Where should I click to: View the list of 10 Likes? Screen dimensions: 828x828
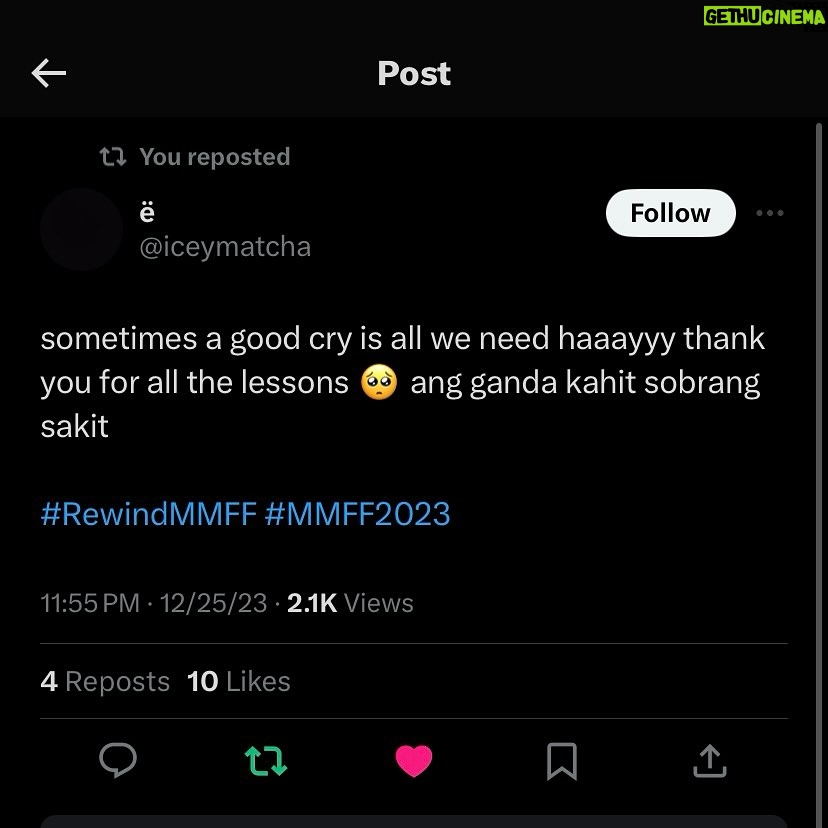click(238, 682)
